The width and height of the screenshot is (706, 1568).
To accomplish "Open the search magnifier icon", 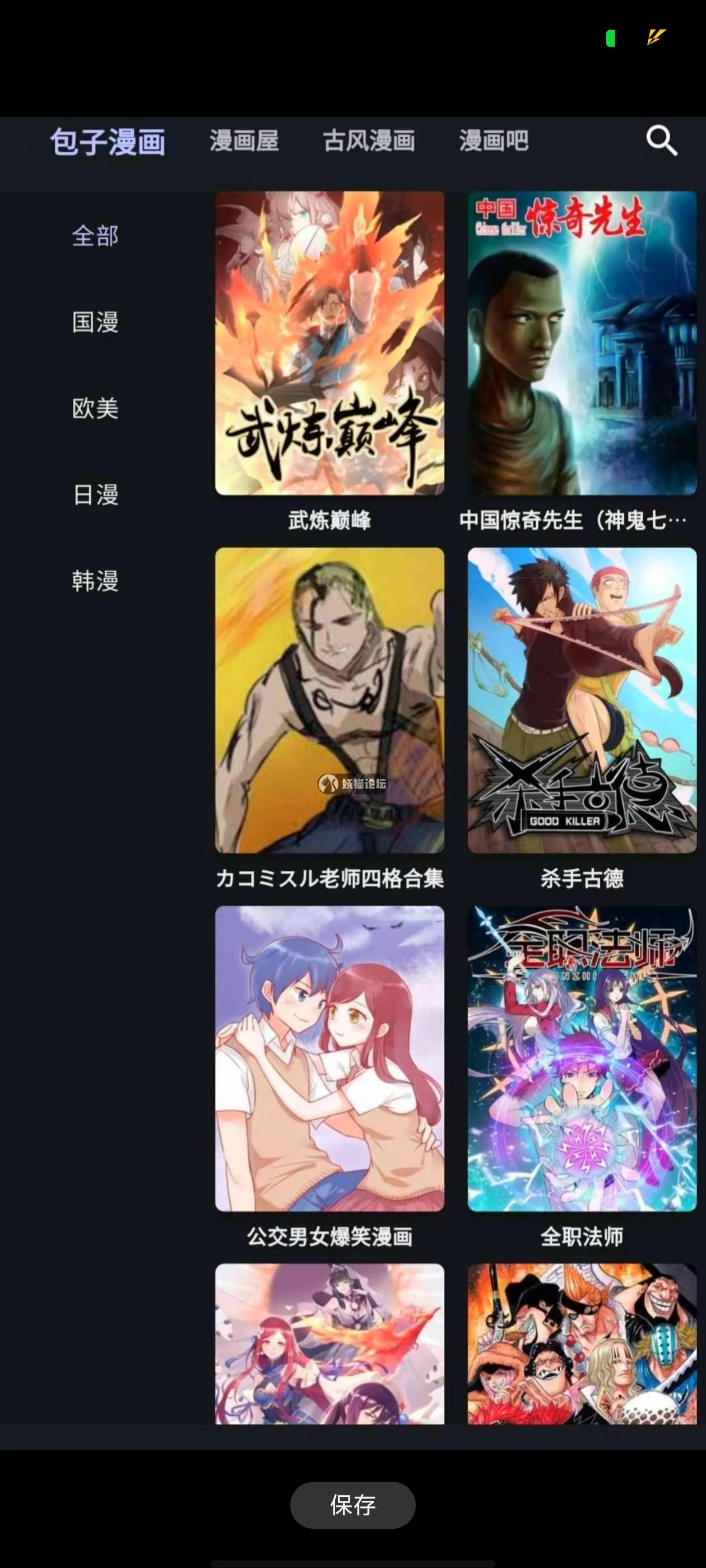I will pyautogui.click(x=662, y=141).
